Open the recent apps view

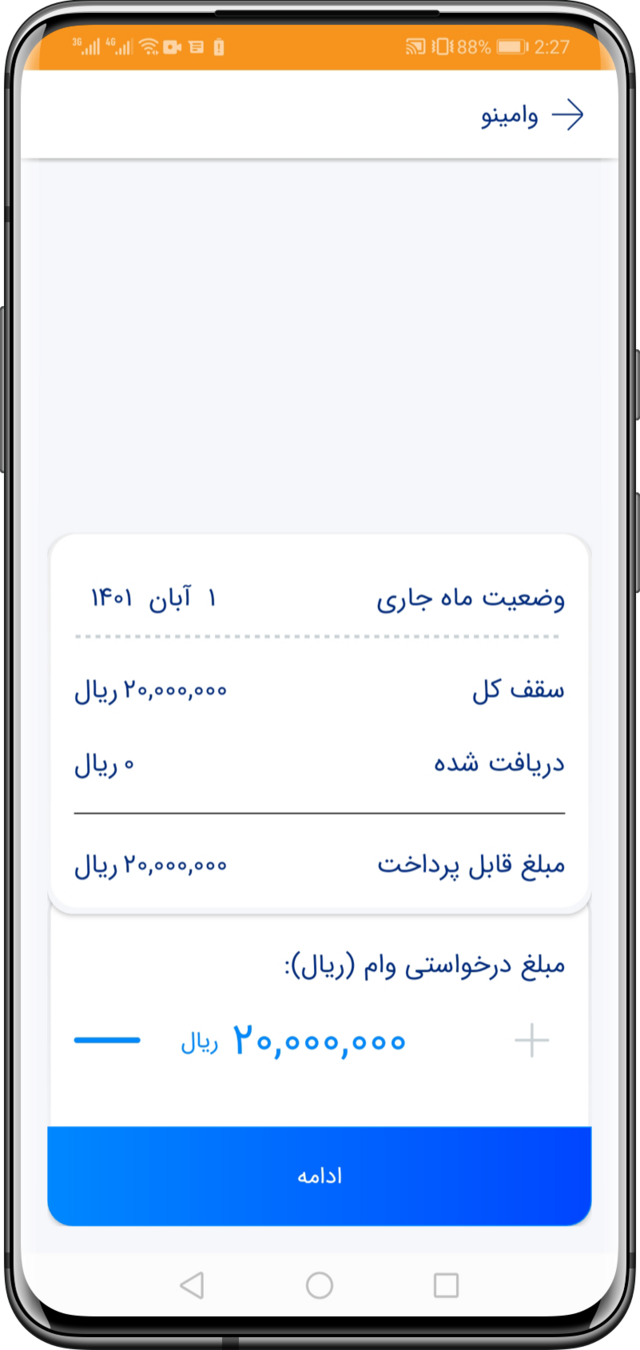[446, 1285]
